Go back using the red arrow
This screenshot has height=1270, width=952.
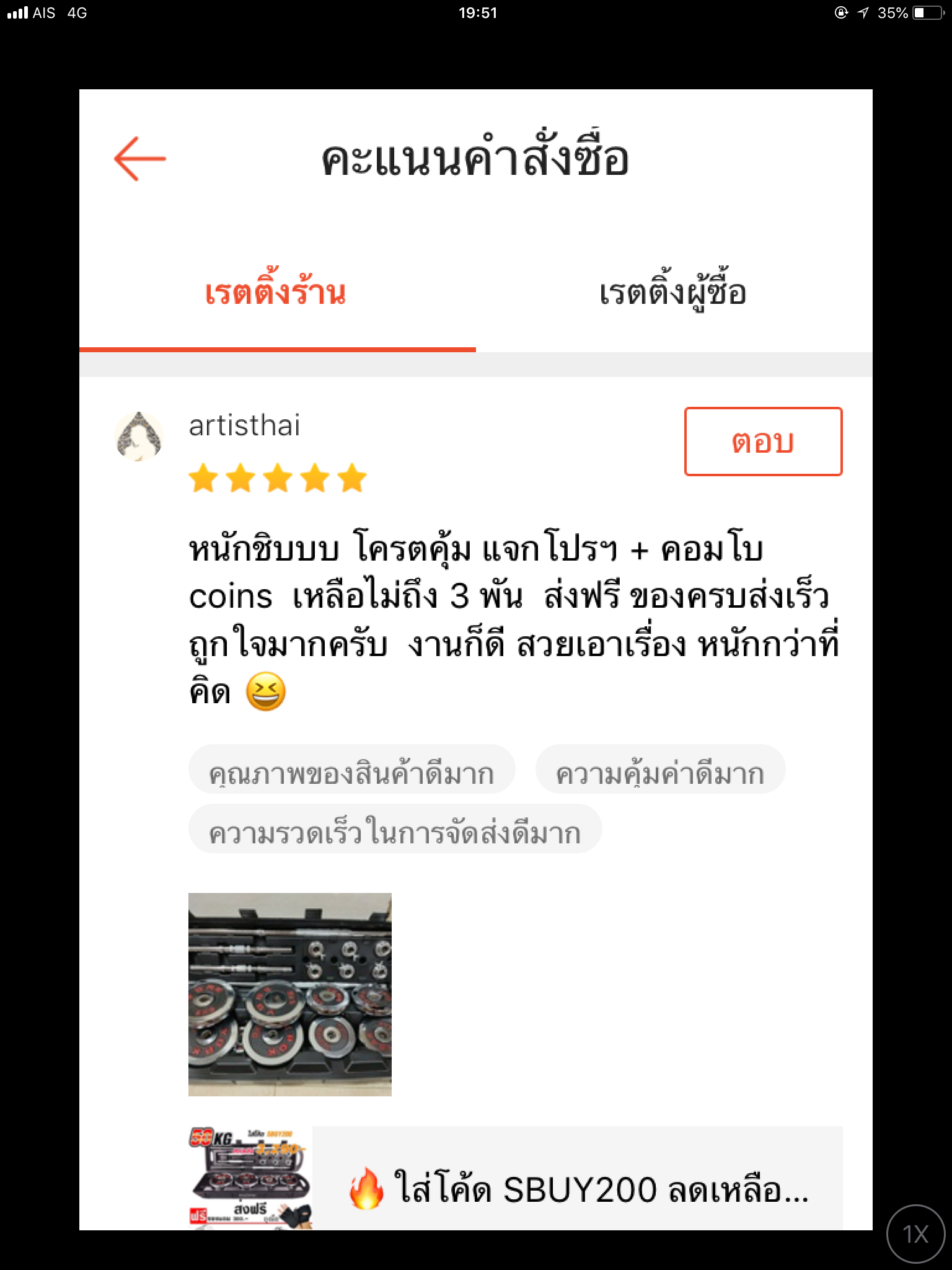click(x=140, y=159)
